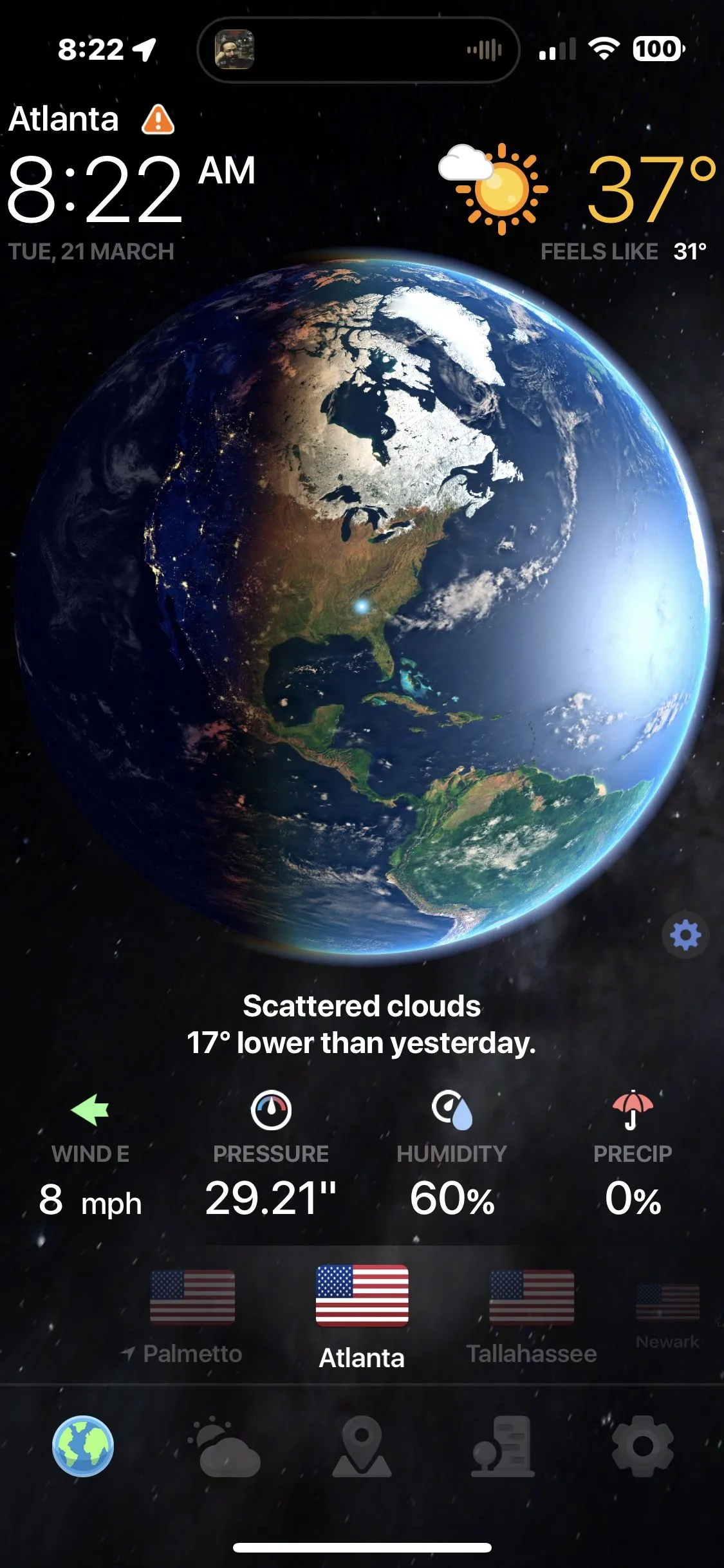
Task: Switch to the weather forecast tab
Action: coord(225,1446)
